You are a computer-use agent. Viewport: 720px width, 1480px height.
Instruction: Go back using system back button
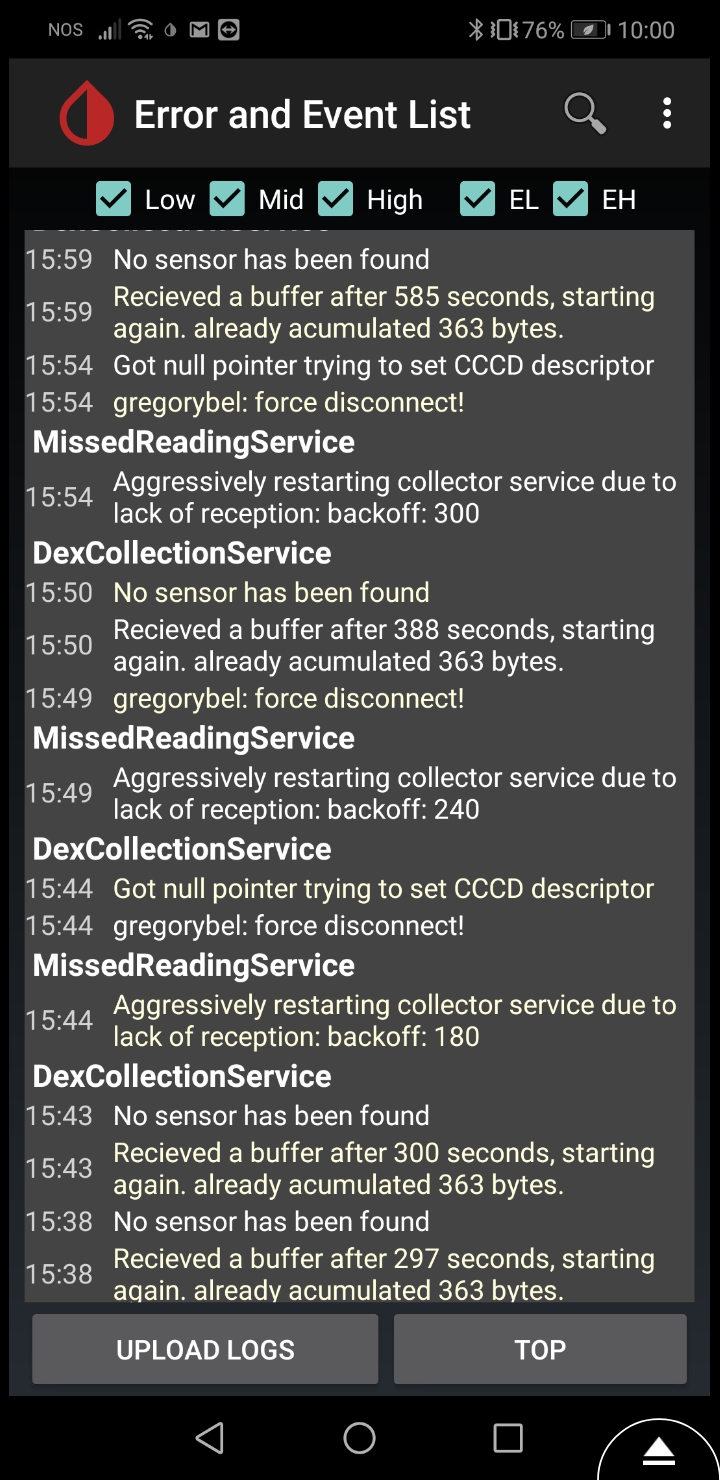[x=210, y=1438]
